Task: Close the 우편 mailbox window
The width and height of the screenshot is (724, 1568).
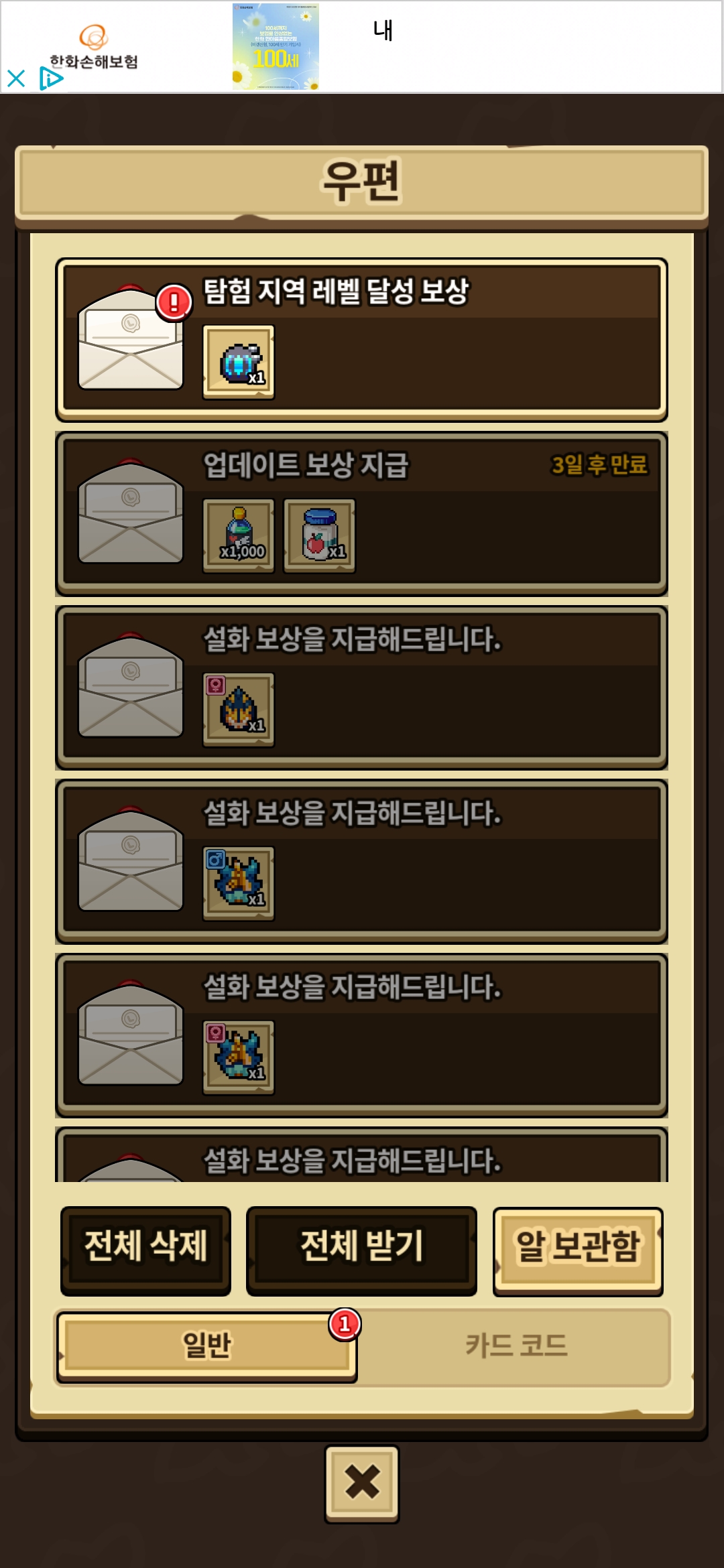Action: [362, 1484]
